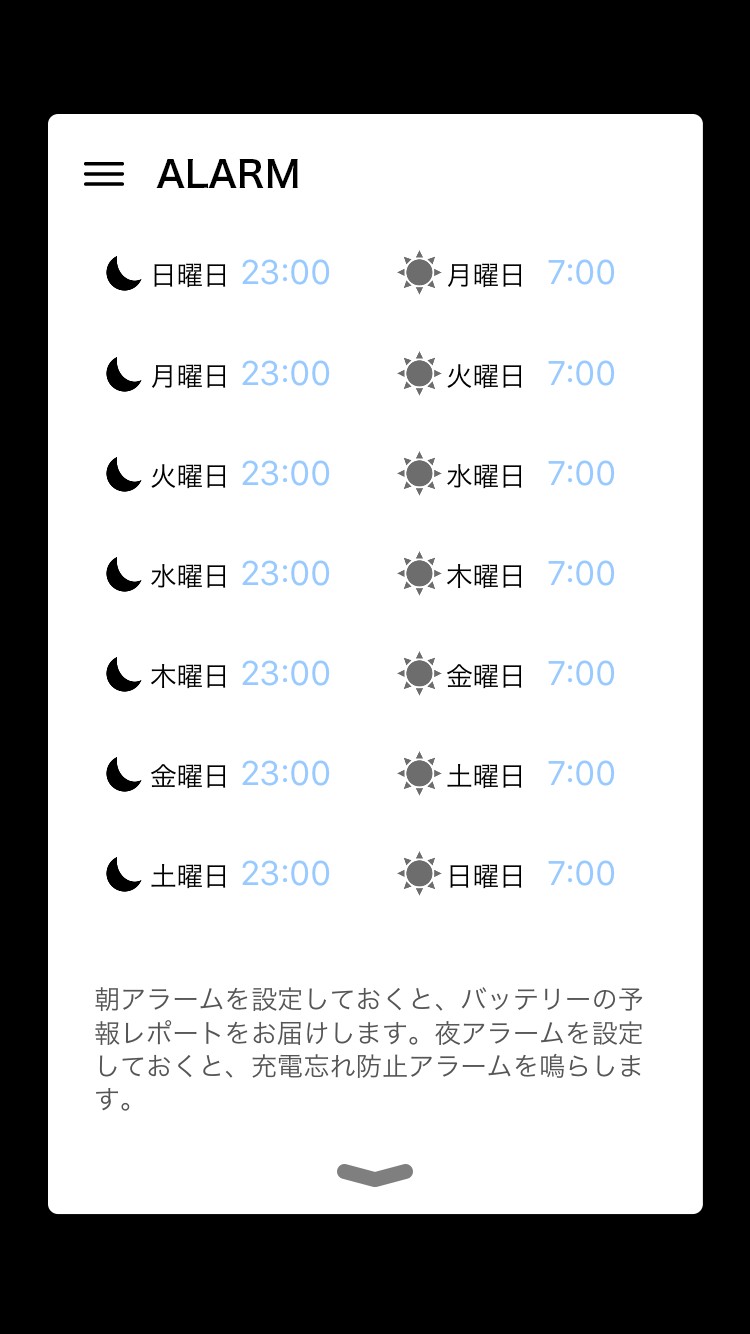The width and height of the screenshot is (750, 1334).
Task: Edit Monday night alarm time 23:00
Action: click(285, 374)
